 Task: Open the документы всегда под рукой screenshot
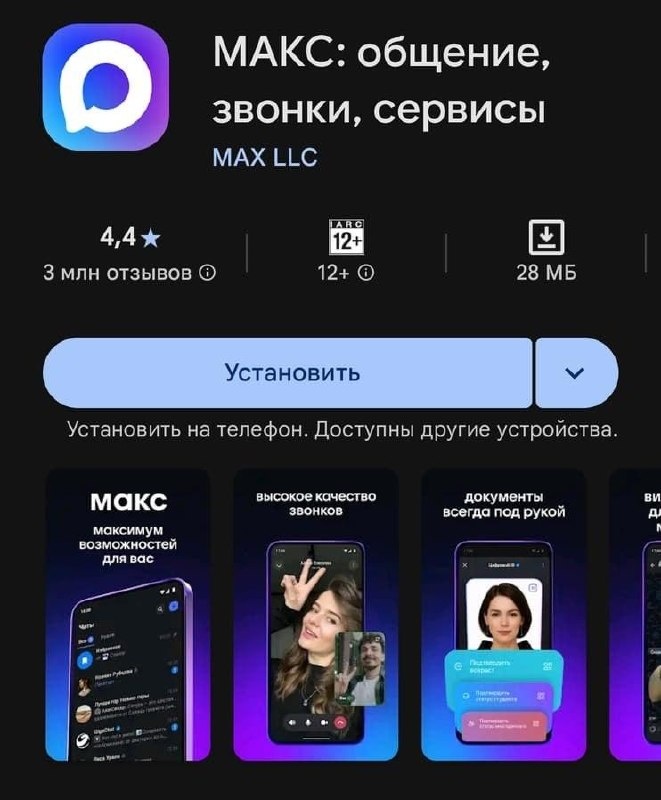tap(503, 615)
